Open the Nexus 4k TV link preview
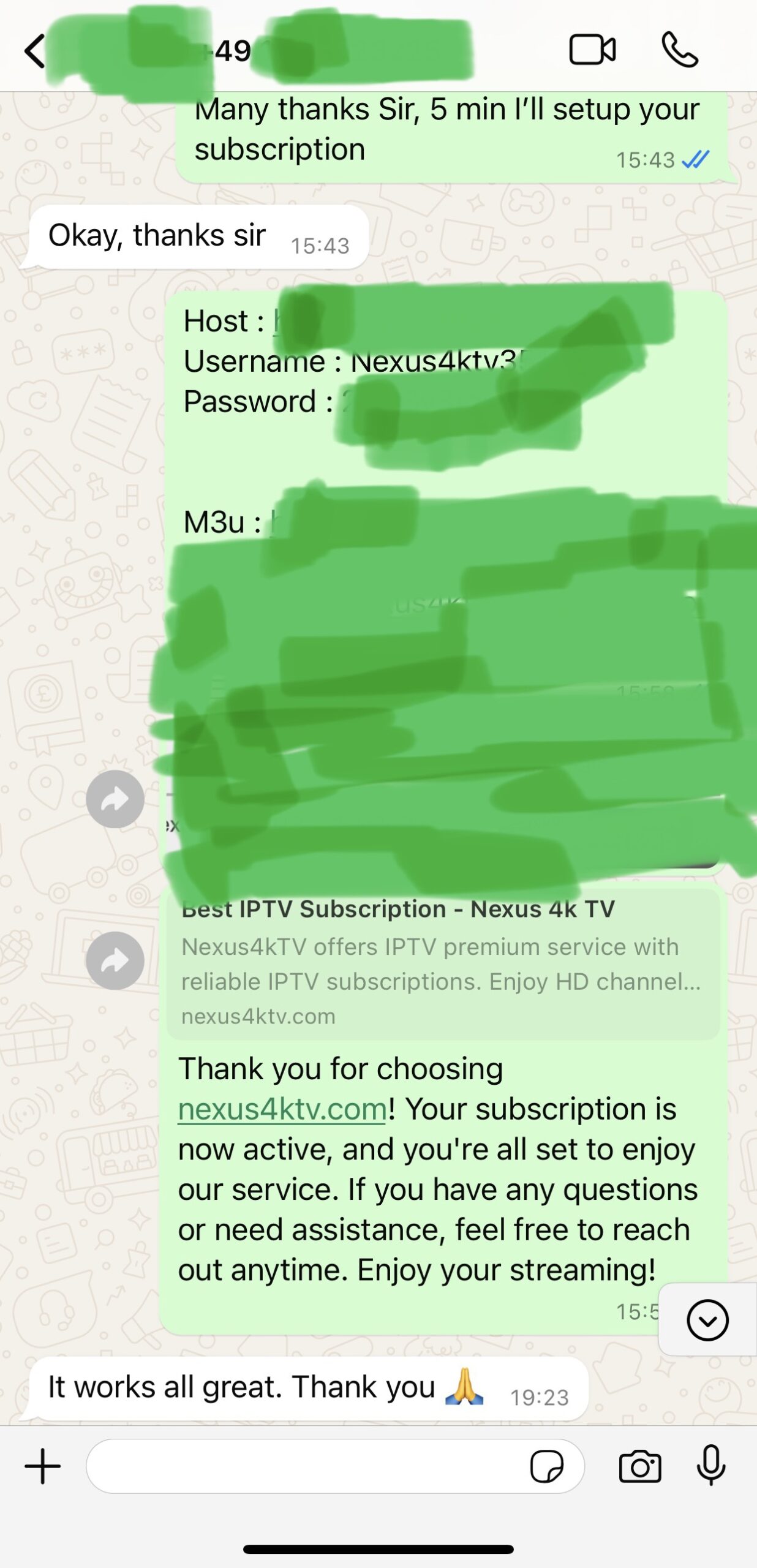The height and width of the screenshot is (1568, 757). click(442, 963)
